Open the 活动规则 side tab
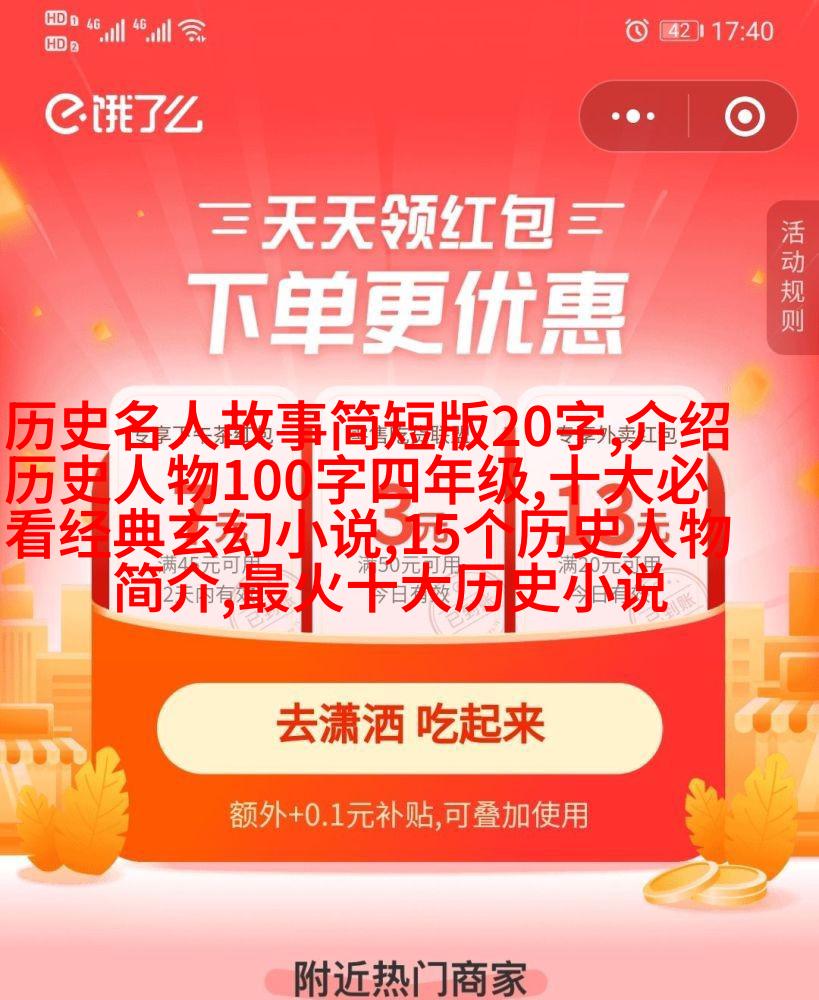This screenshot has width=819, height=1000. click(x=793, y=277)
